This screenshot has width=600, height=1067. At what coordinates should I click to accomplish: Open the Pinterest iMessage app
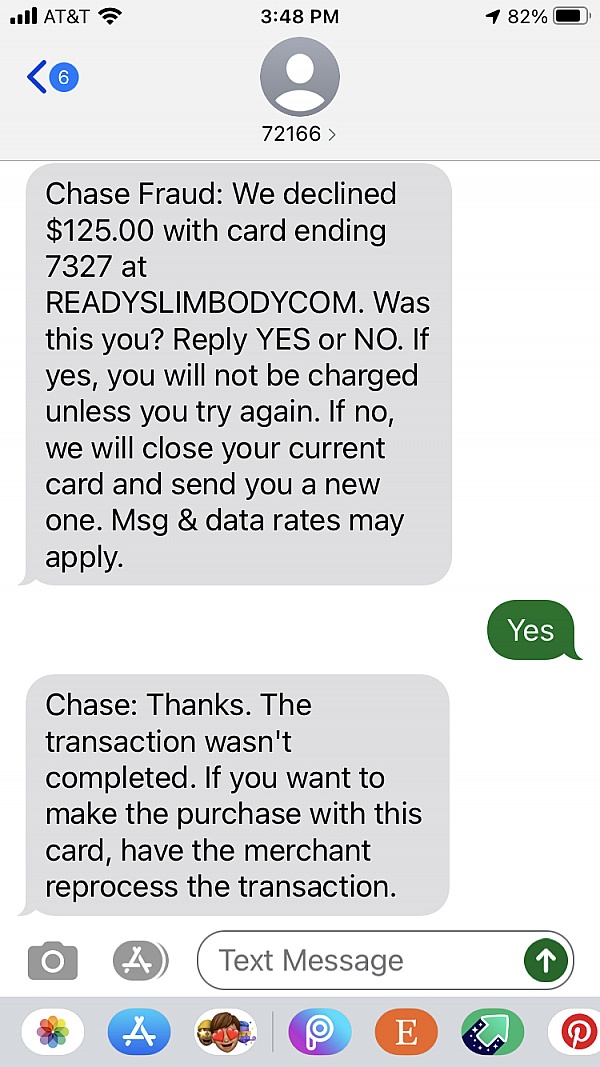coord(575,1032)
